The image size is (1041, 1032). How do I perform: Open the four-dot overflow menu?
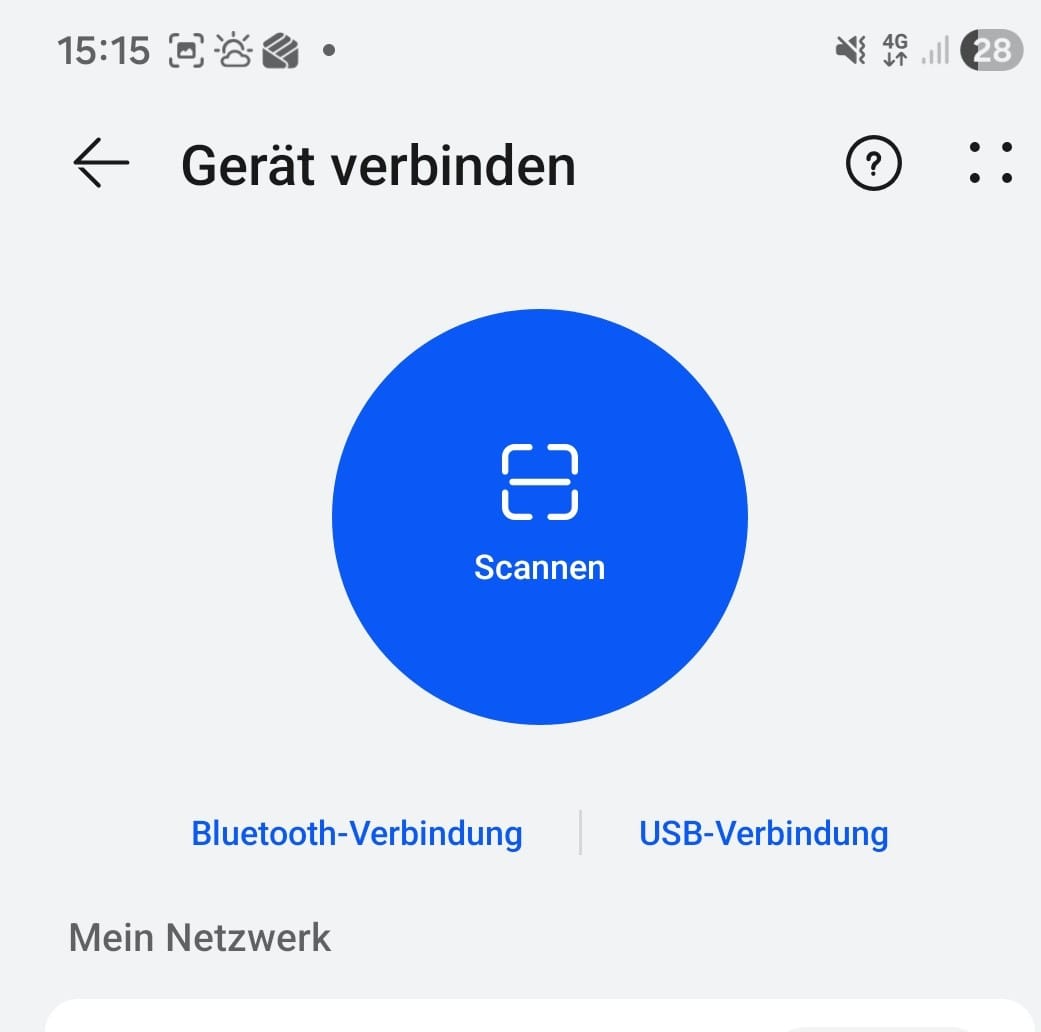(x=990, y=163)
